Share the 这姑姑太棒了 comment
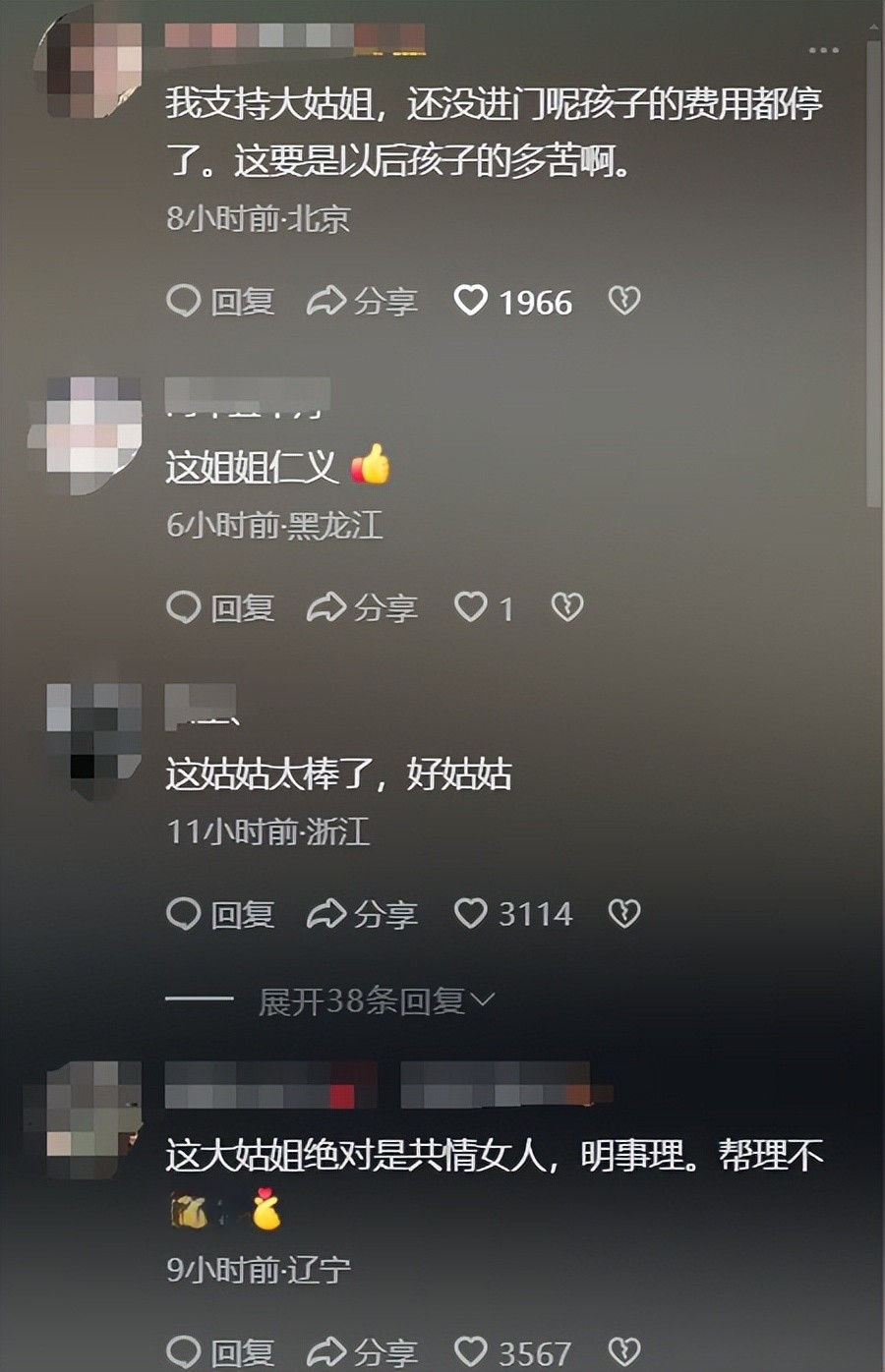Image resolution: width=885 pixels, height=1372 pixels. click(362, 914)
